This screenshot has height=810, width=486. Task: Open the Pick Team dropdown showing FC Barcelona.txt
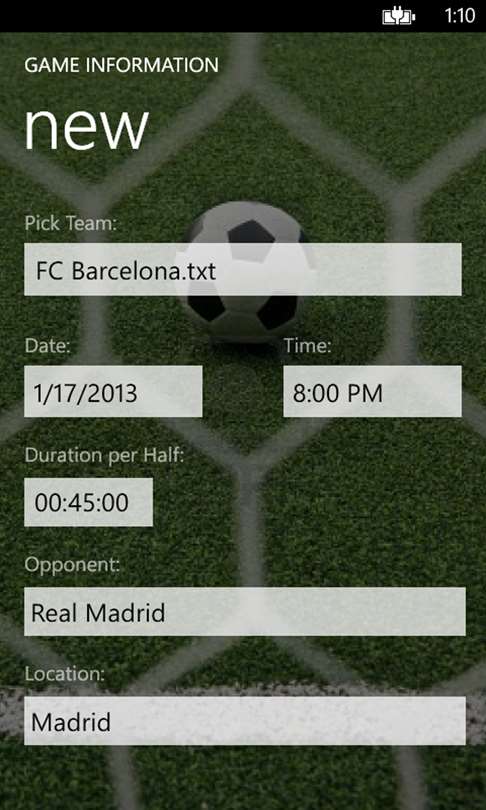(x=243, y=269)
